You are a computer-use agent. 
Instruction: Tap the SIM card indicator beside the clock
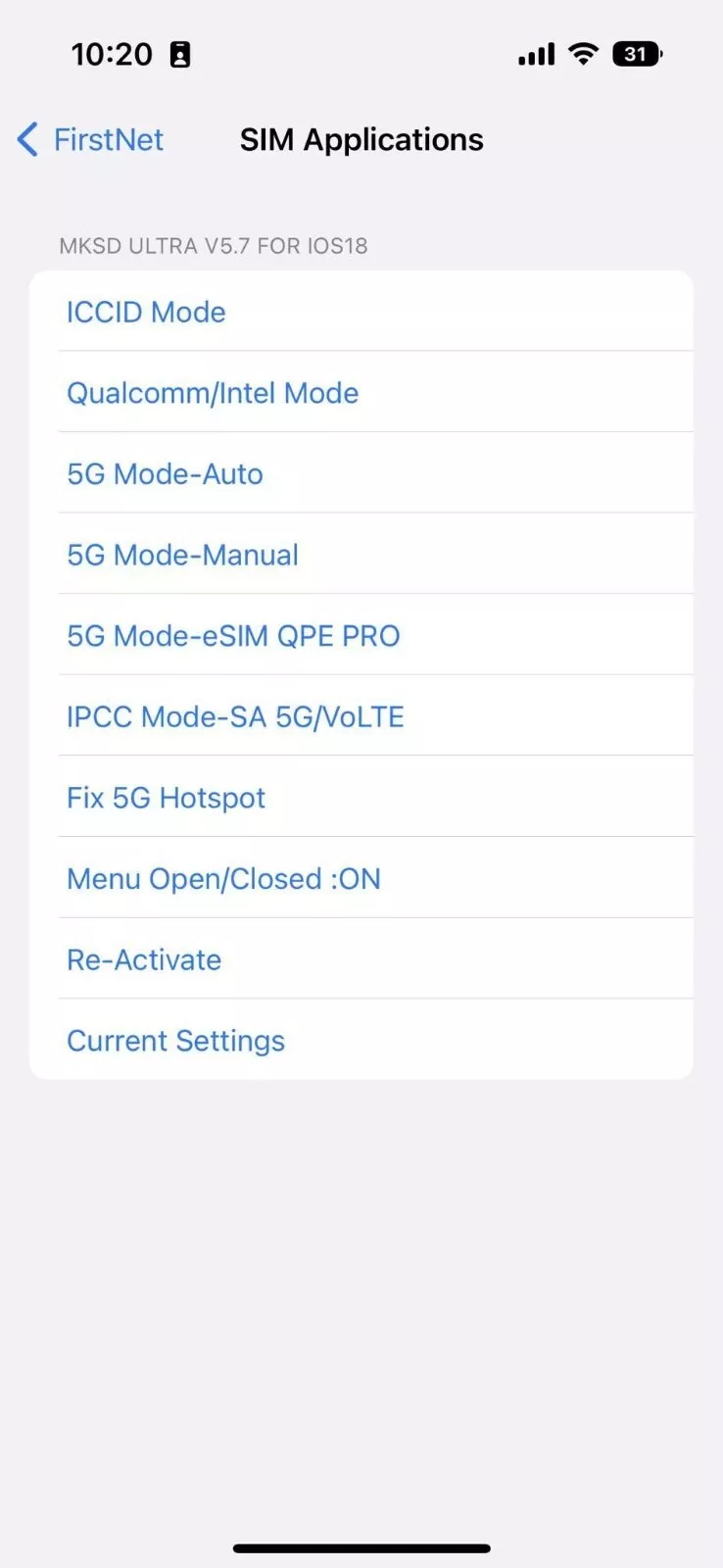(179, 54)
